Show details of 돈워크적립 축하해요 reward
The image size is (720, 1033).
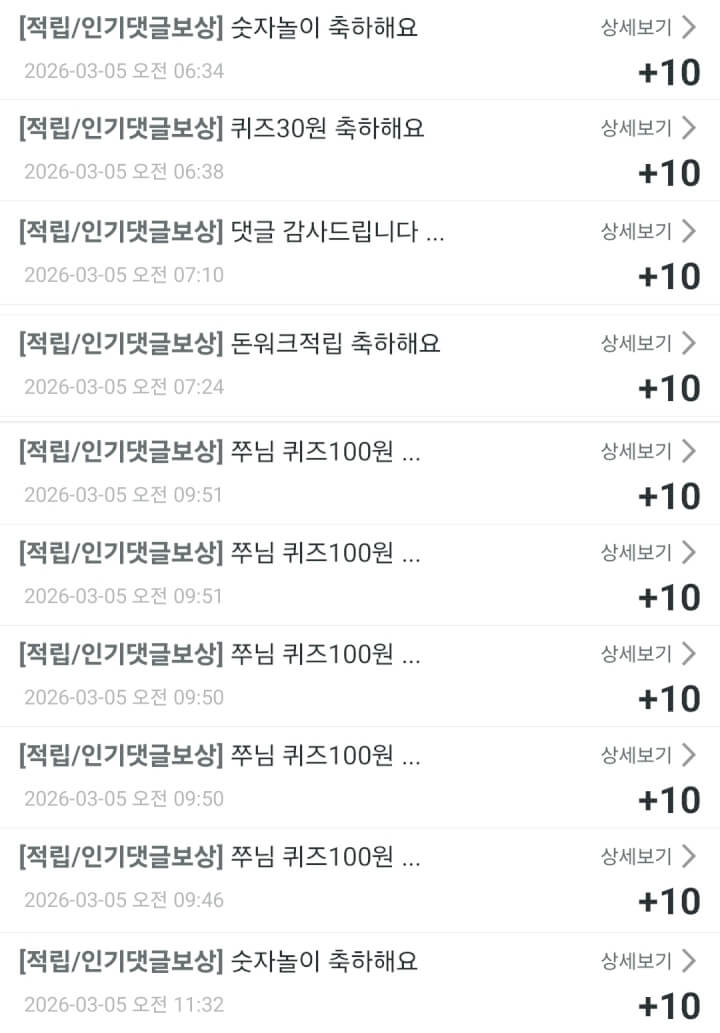pyautogui.click(x=647, y=344)
